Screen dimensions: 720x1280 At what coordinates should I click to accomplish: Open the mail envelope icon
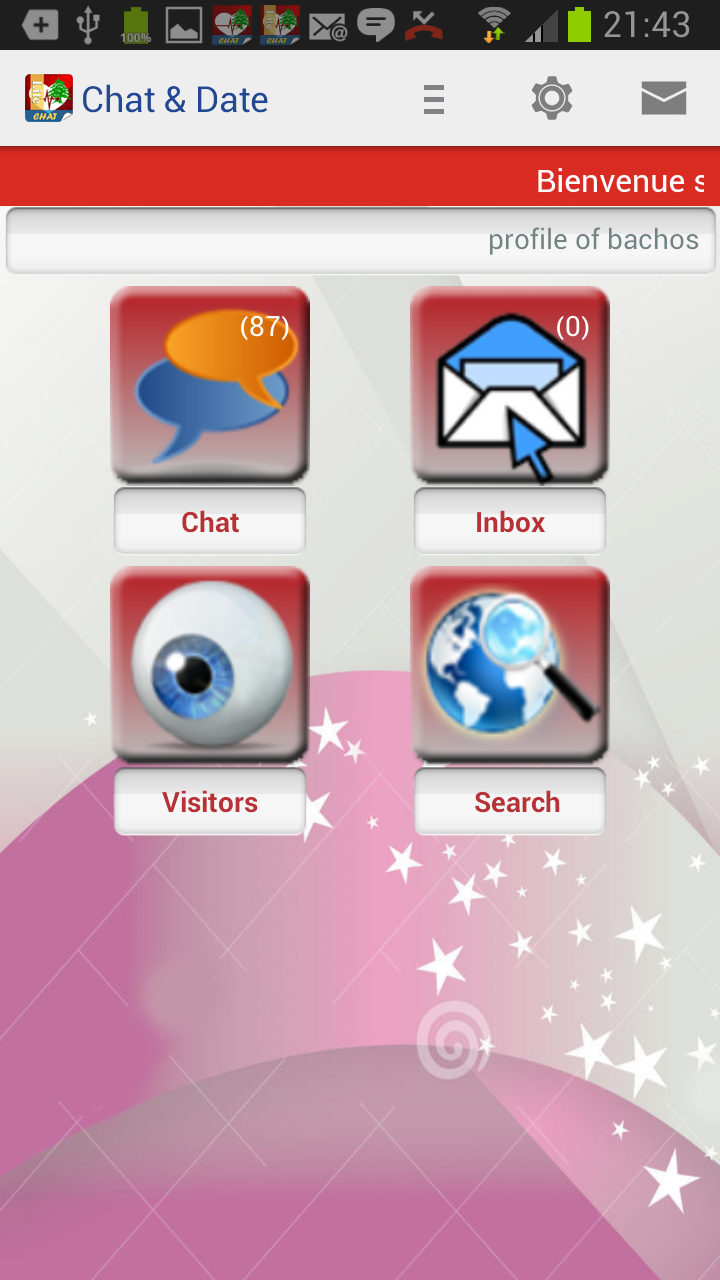click(x=663, y=99)
